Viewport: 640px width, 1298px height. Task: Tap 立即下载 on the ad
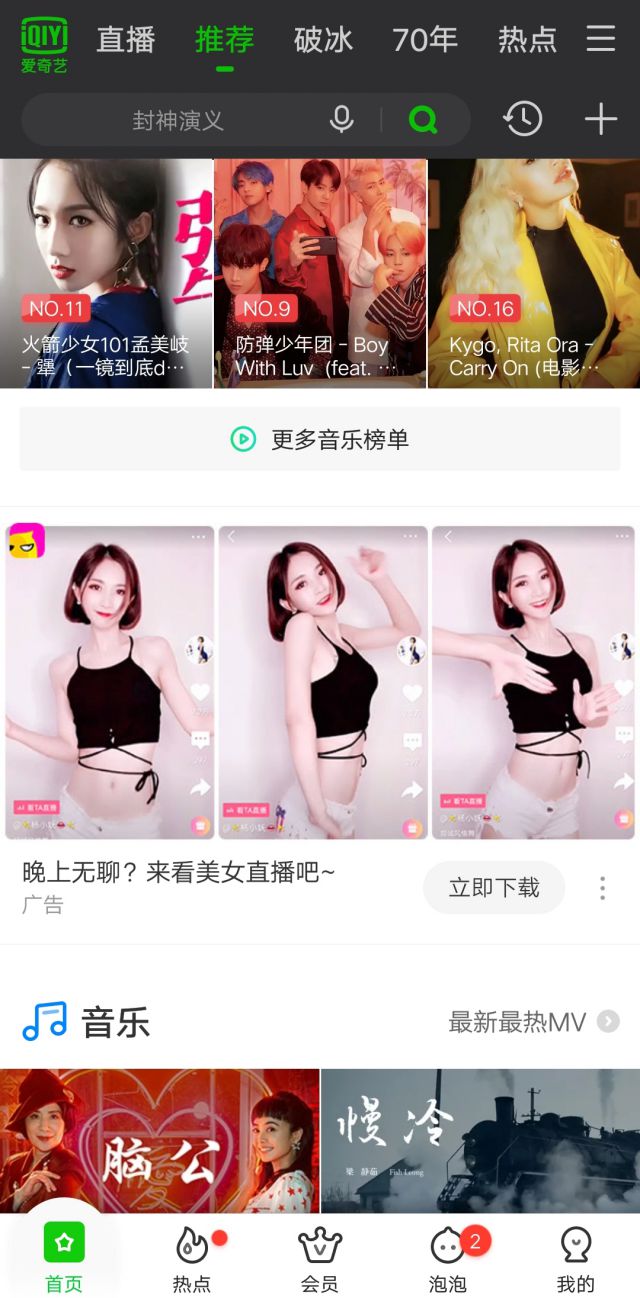pyautogui.click(x=494, y=887)
